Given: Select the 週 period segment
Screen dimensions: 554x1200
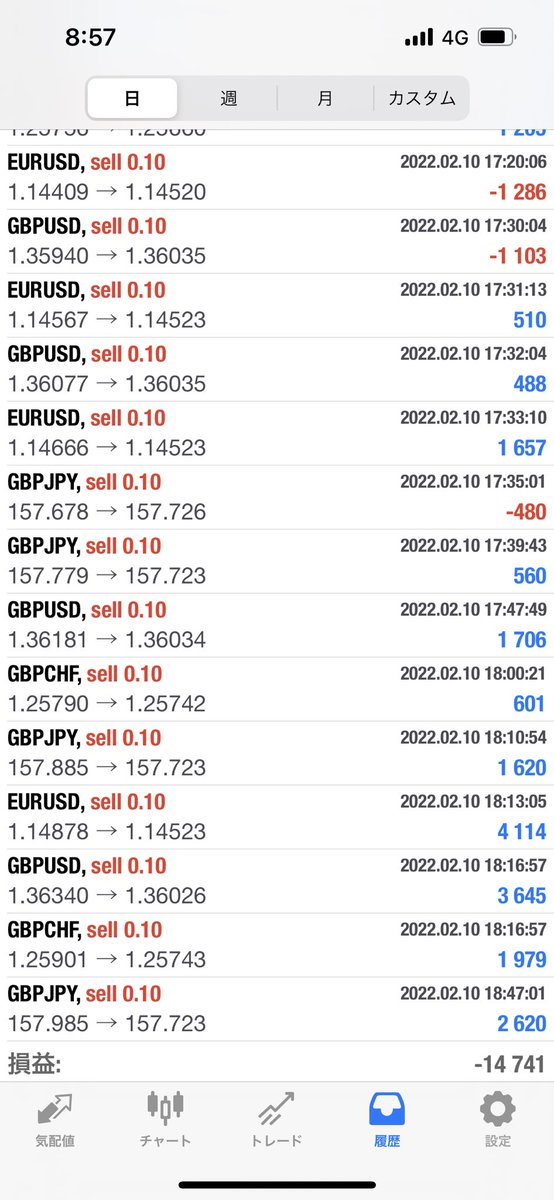Looking at the screenshot, I should coord(229,99).
